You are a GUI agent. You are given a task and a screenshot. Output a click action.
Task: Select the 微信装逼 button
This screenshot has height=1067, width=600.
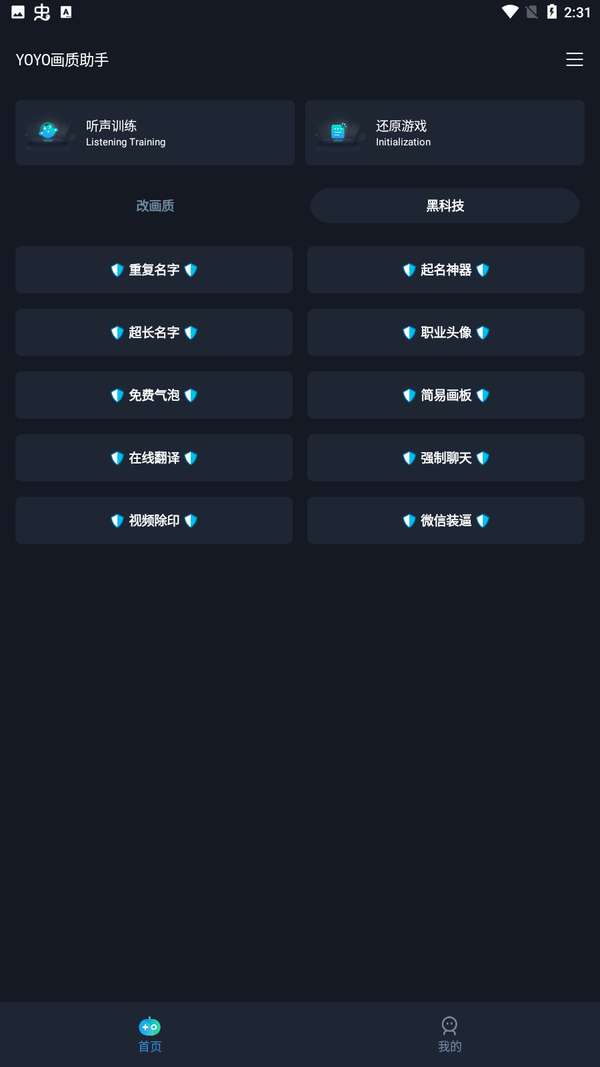click(x=446, y=521)
